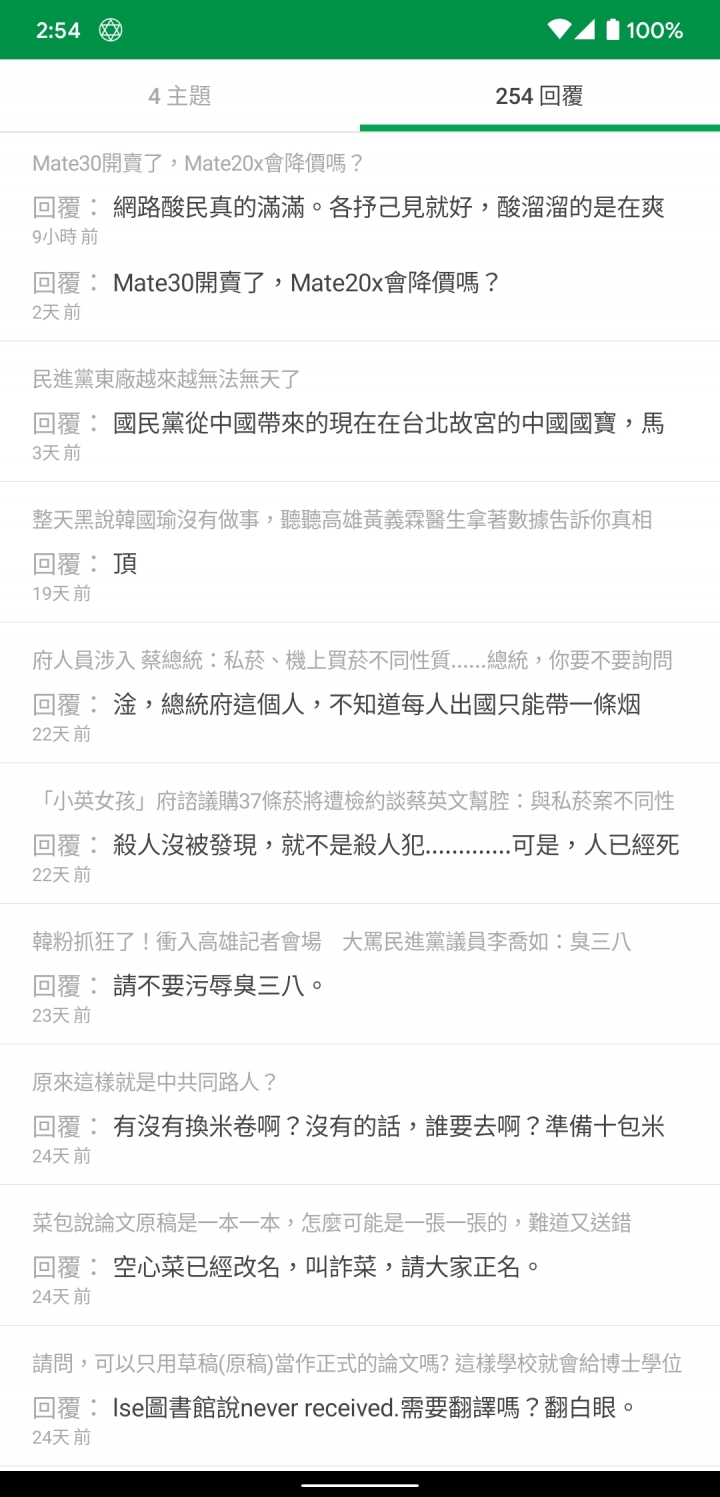Open the 頂 reply from 19天前
Image resolution: width=720 pixels, height=1497 pixels.
126,564
